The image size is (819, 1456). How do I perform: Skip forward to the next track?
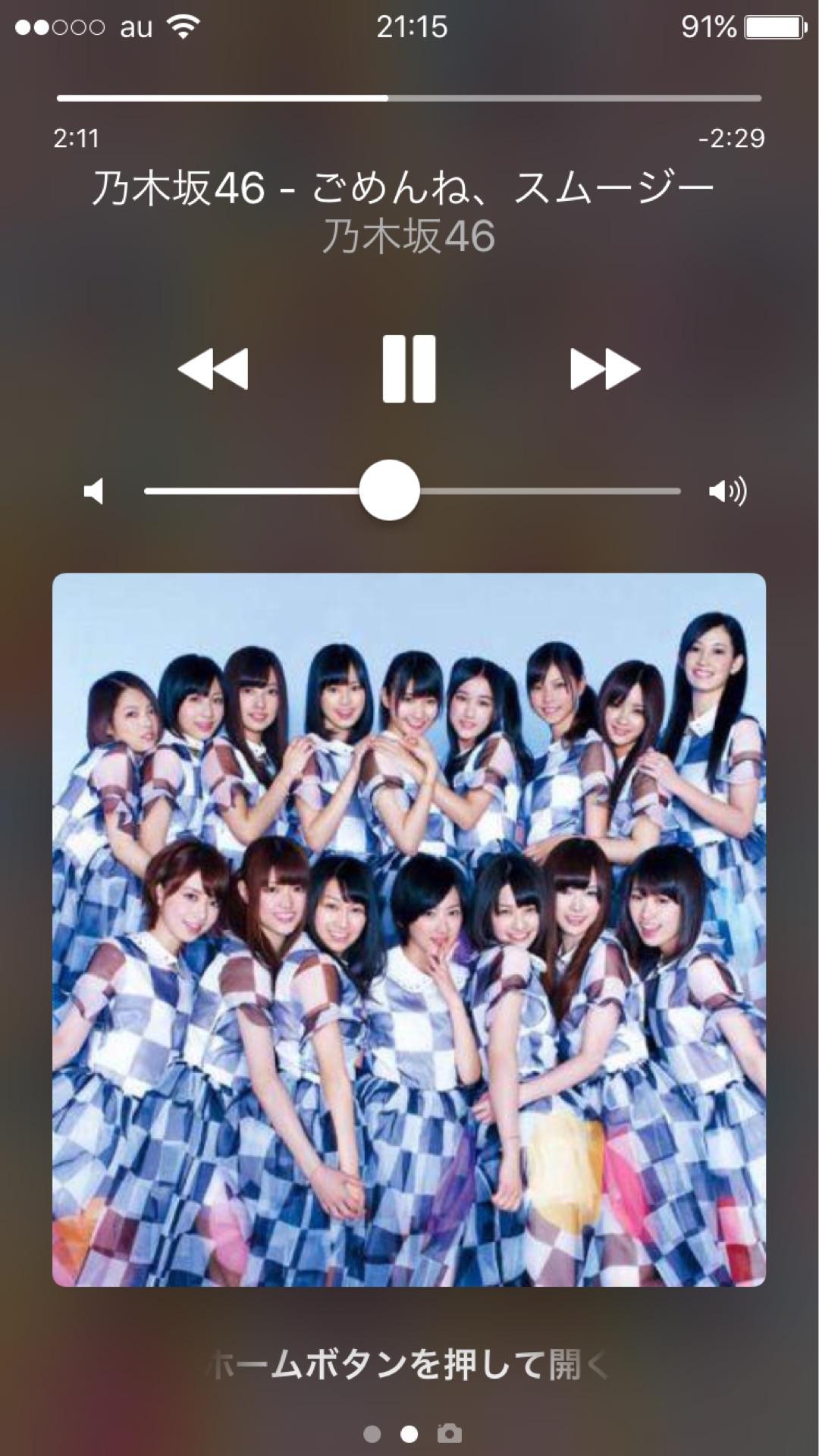[x=605, y=369]
